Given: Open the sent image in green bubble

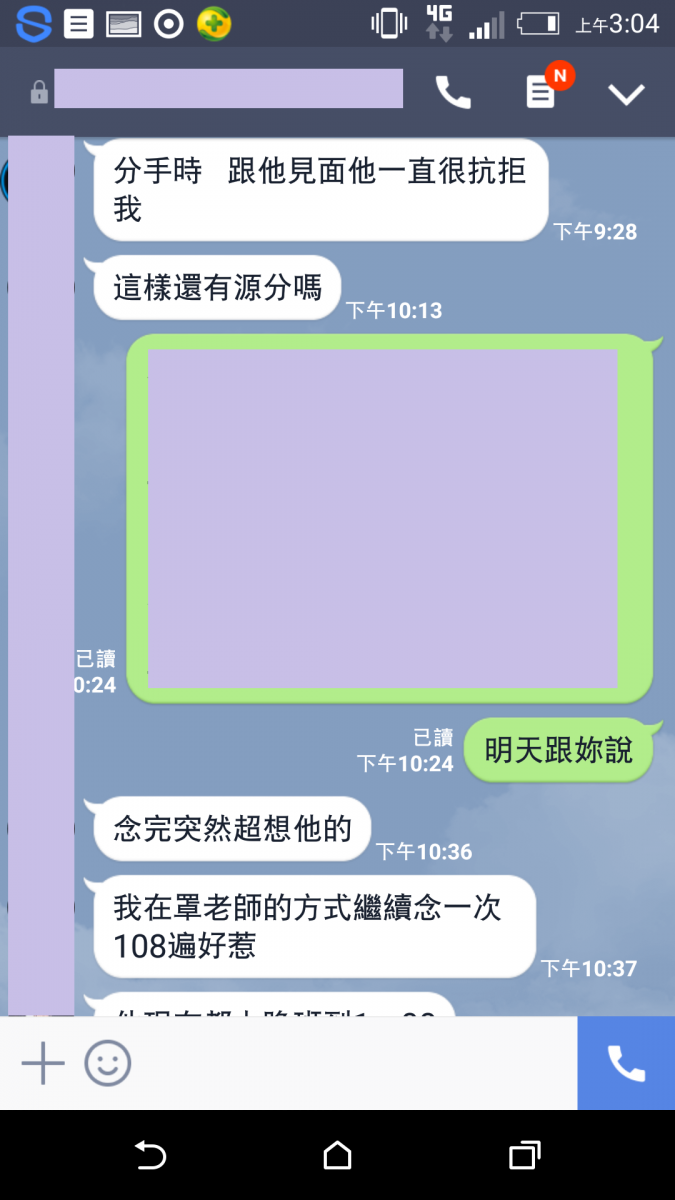Looking at the screenshot, I should pyautogui.click(x=383, y=518).
